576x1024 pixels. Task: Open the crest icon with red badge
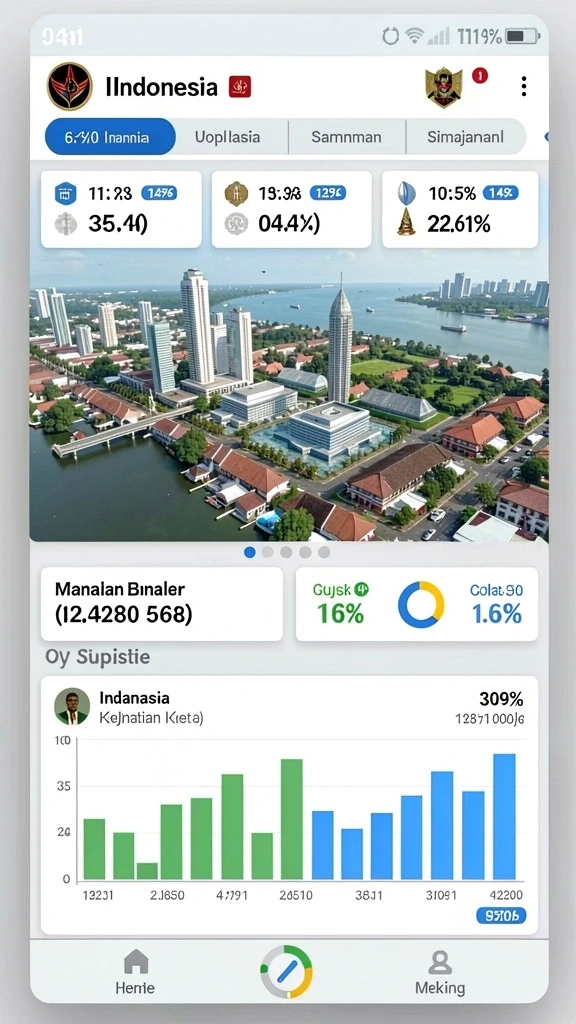click(445, 86)
